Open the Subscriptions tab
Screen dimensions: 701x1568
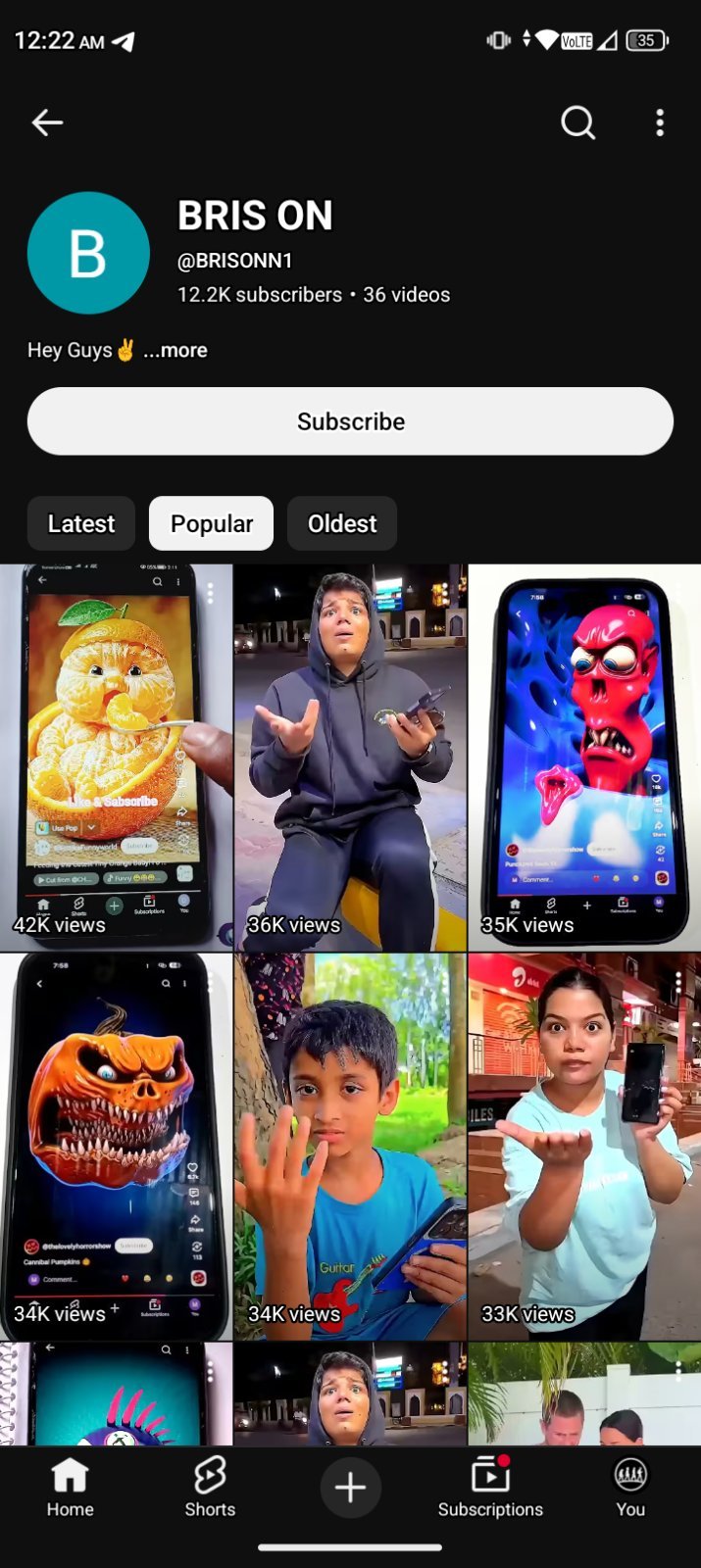490,1487
